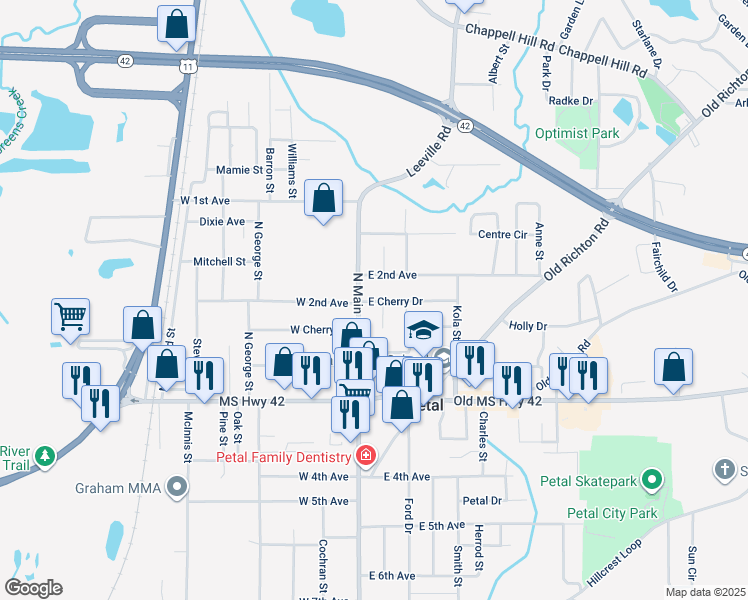Open the graduation cap school marker

pyautogui.click(x=423, y=329)
